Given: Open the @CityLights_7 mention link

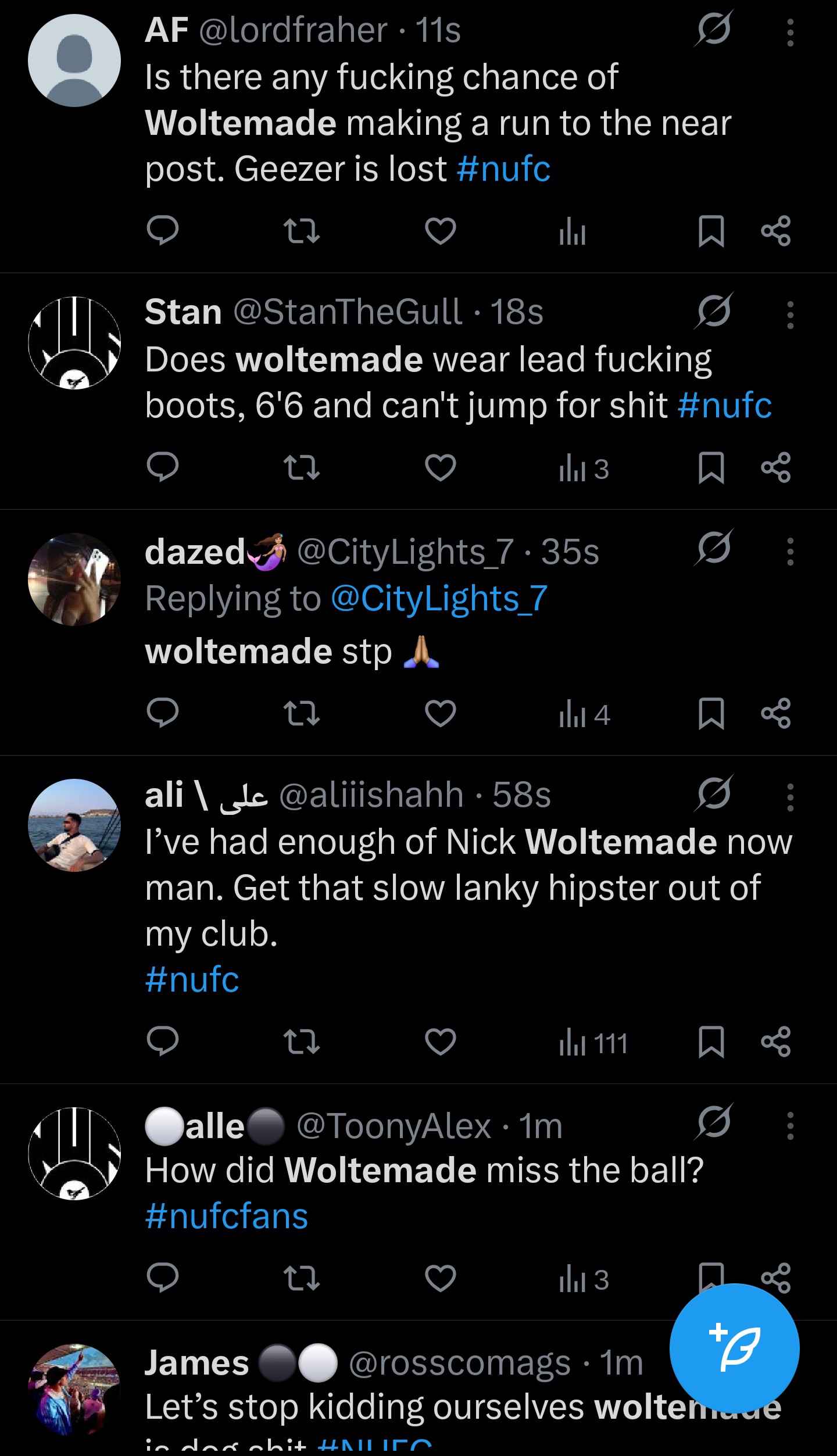Looking at the screenshot, I should coord(439,598).
